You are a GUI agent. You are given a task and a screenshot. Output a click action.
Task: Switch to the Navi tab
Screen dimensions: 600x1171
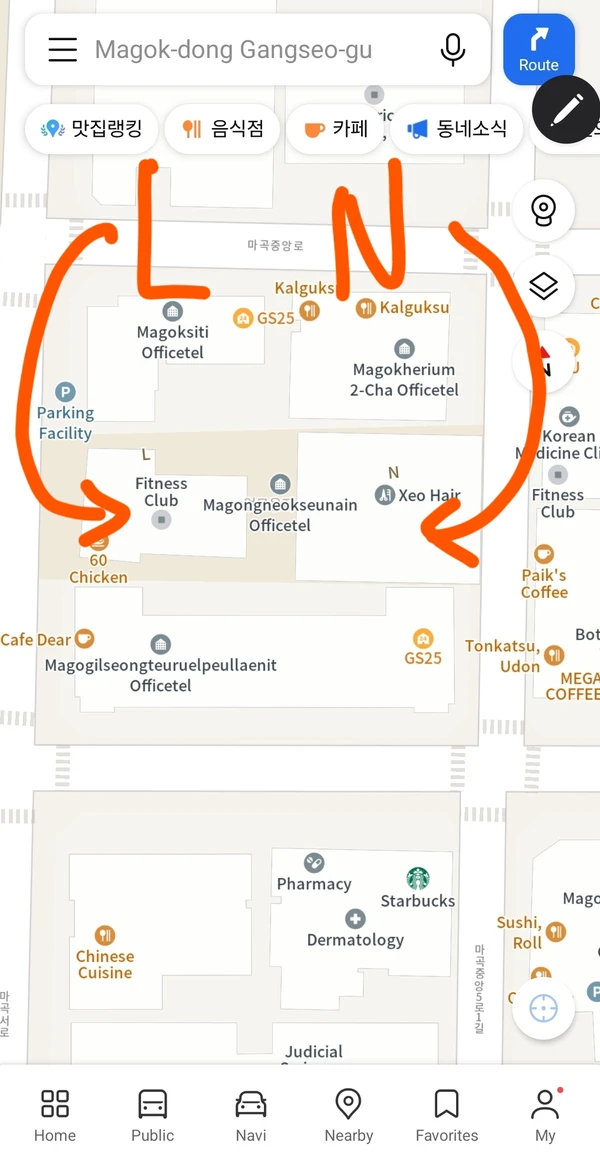pyautogui.click(x=251, y=1115)
